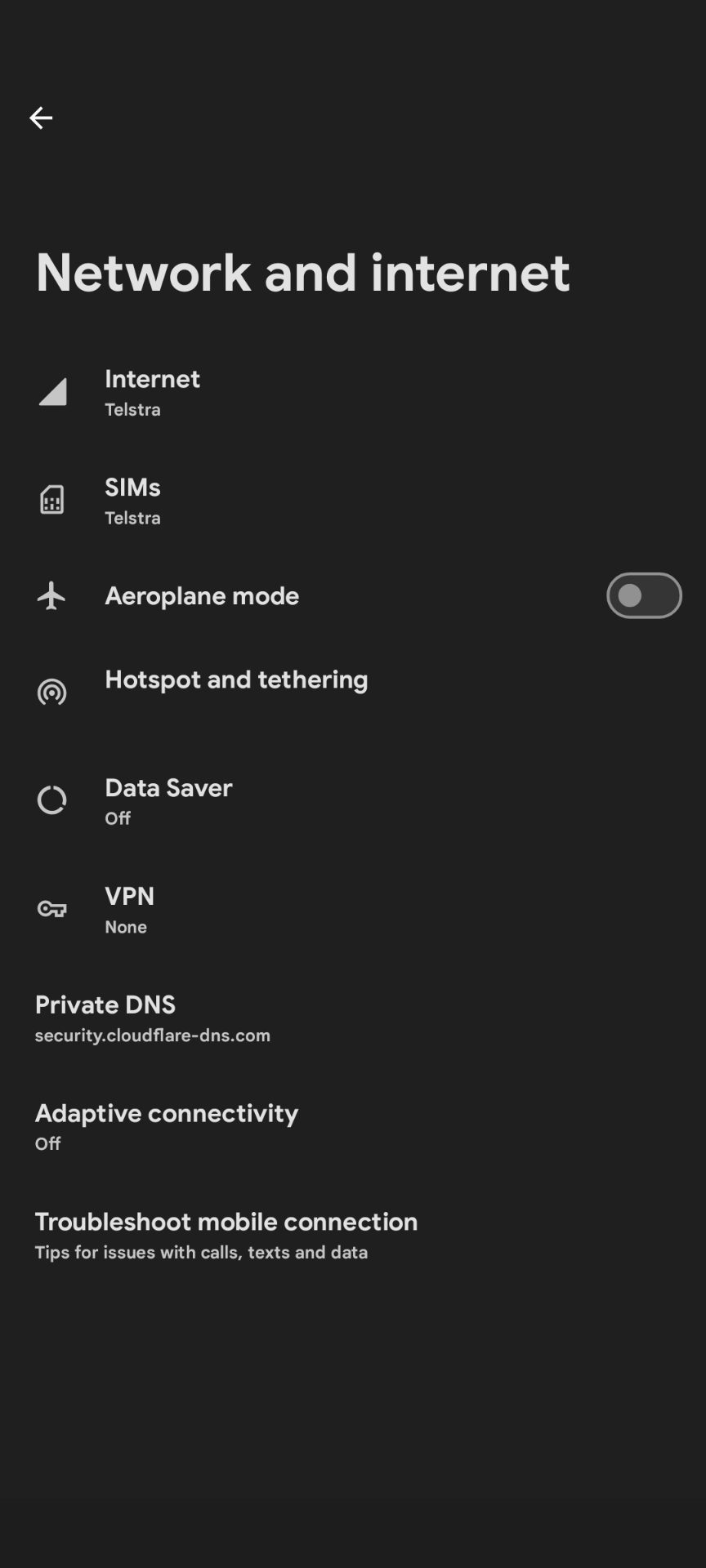Open Adaptive connectivity setting
The height and width of the screenshot is (1568, 706).
click(x=353, y=1127)
